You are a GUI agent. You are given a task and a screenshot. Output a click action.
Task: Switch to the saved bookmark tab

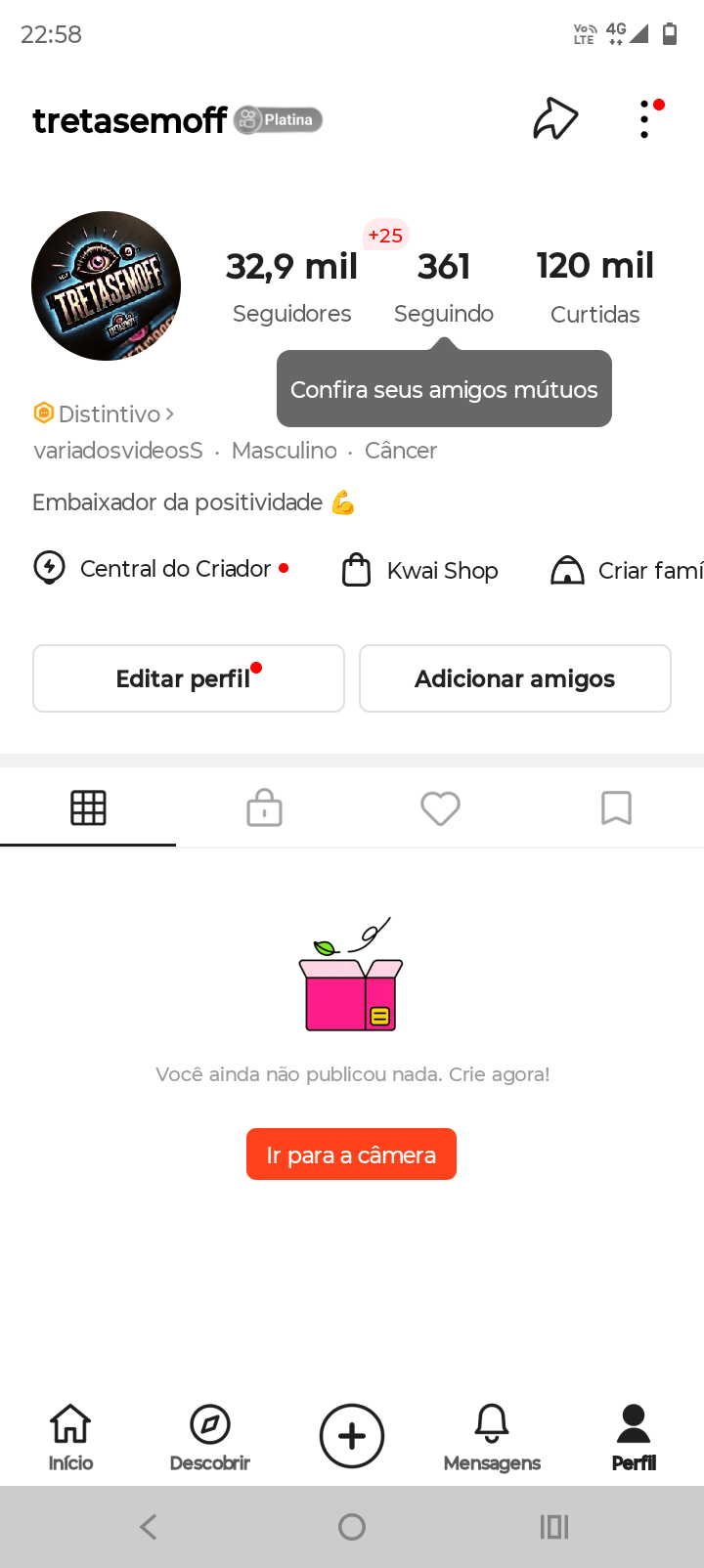pos(616,807)
